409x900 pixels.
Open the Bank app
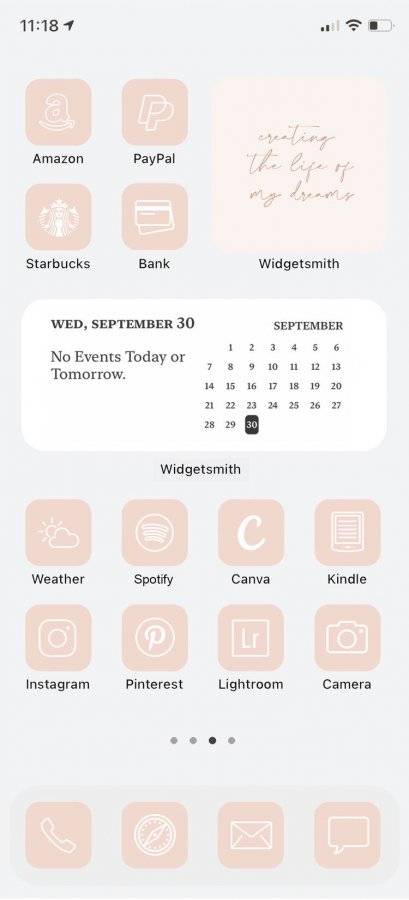[154, 217]
